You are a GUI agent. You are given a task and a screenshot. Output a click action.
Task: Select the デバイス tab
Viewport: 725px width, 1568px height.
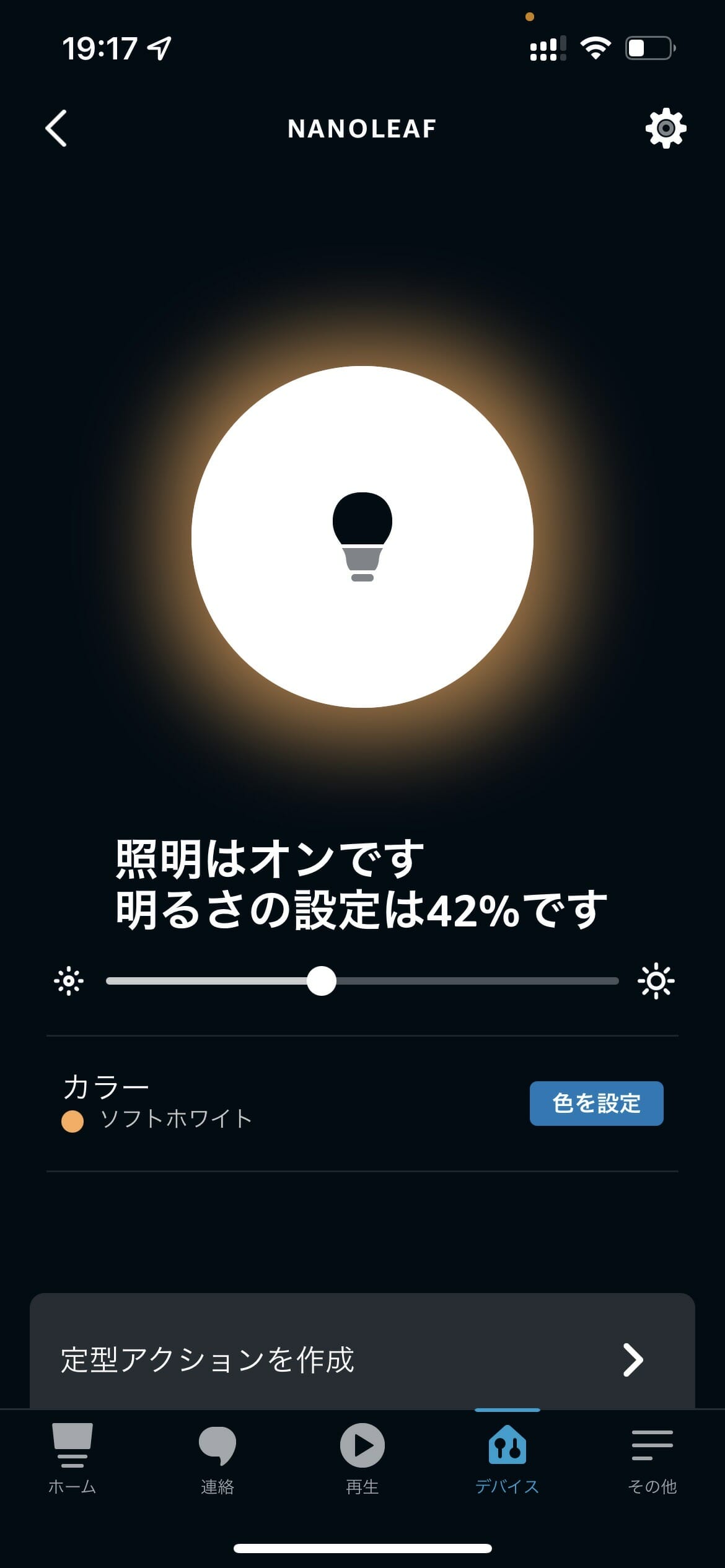pos(507,1458)
